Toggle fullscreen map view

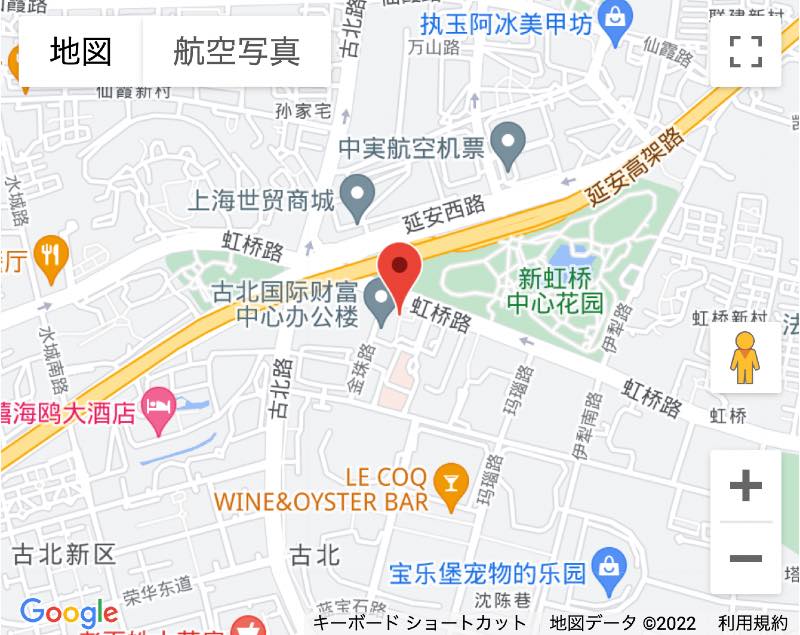746,51
